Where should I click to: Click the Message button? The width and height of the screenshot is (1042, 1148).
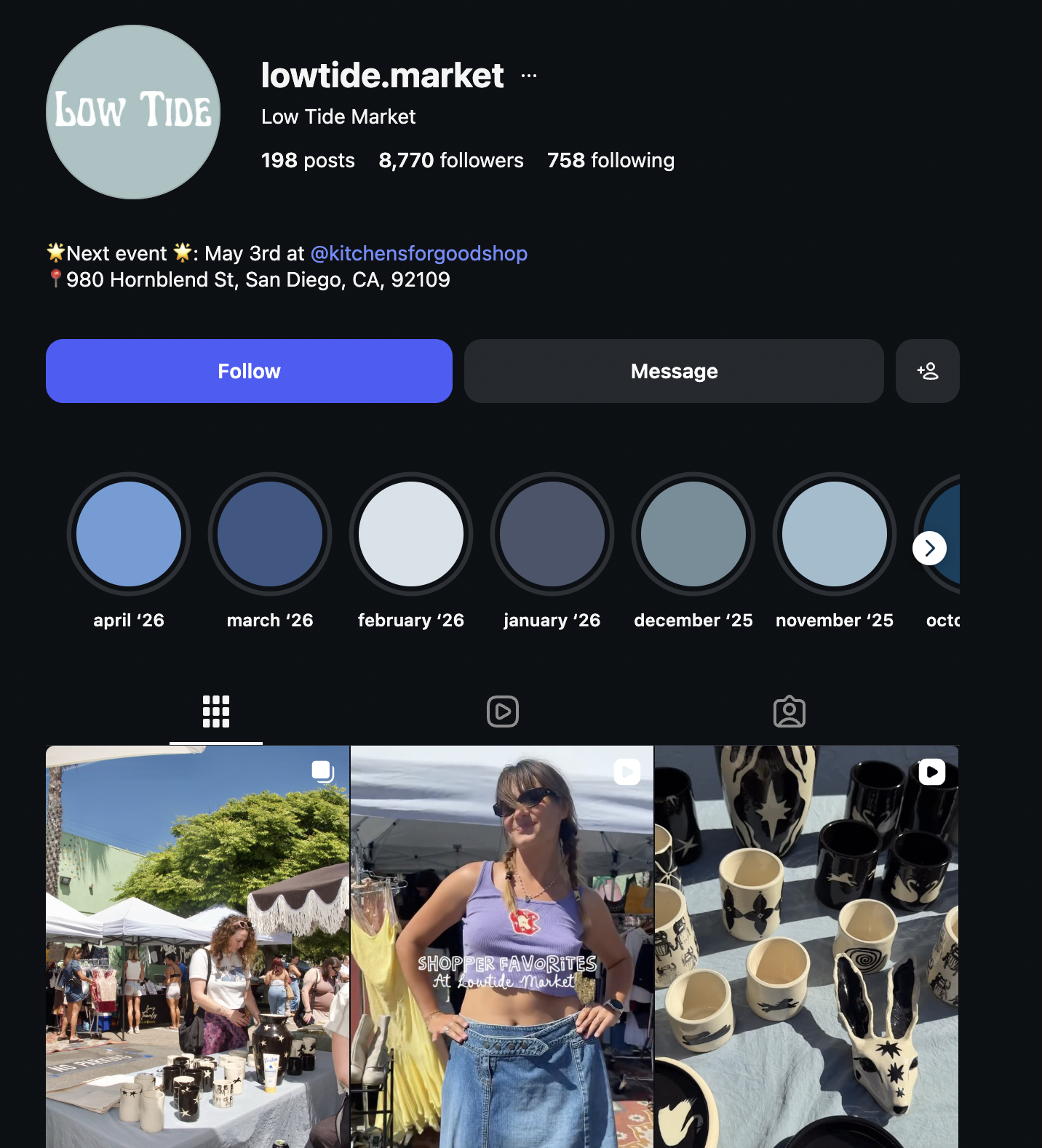pos(673,371)
